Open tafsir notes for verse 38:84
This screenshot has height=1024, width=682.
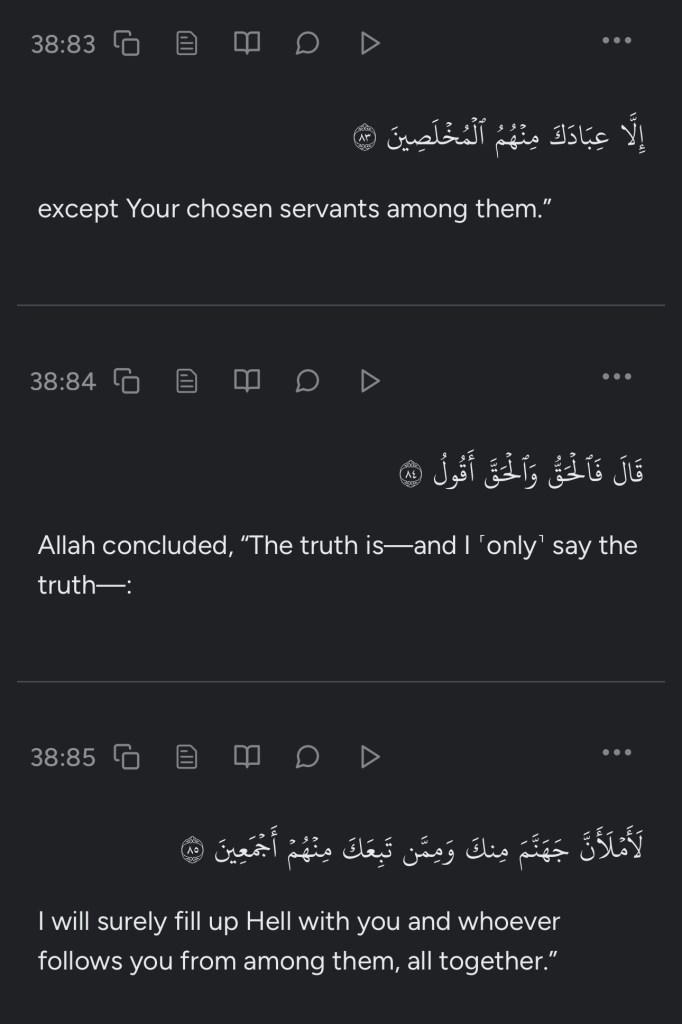[x=187, y=381]
